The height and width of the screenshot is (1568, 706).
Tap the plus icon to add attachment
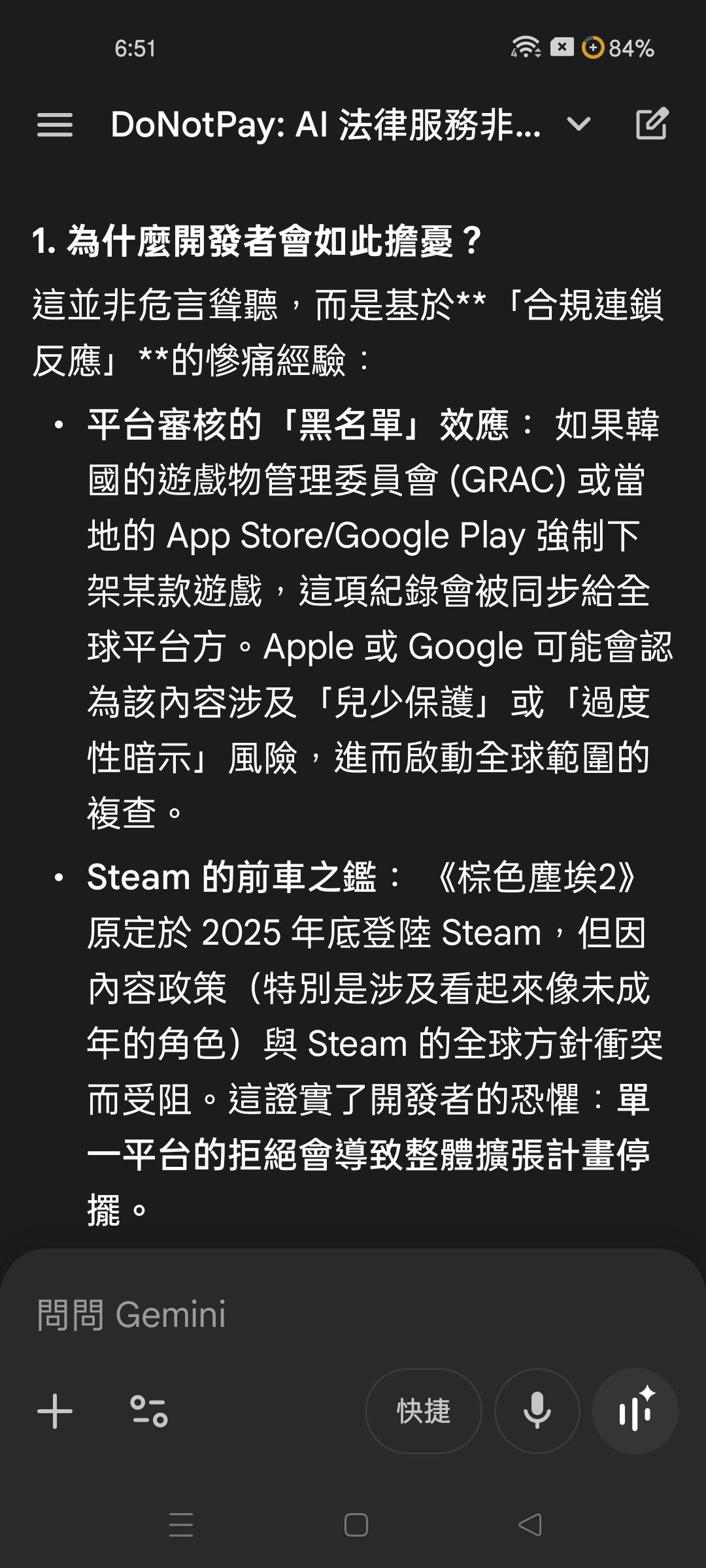[55, 1411]
